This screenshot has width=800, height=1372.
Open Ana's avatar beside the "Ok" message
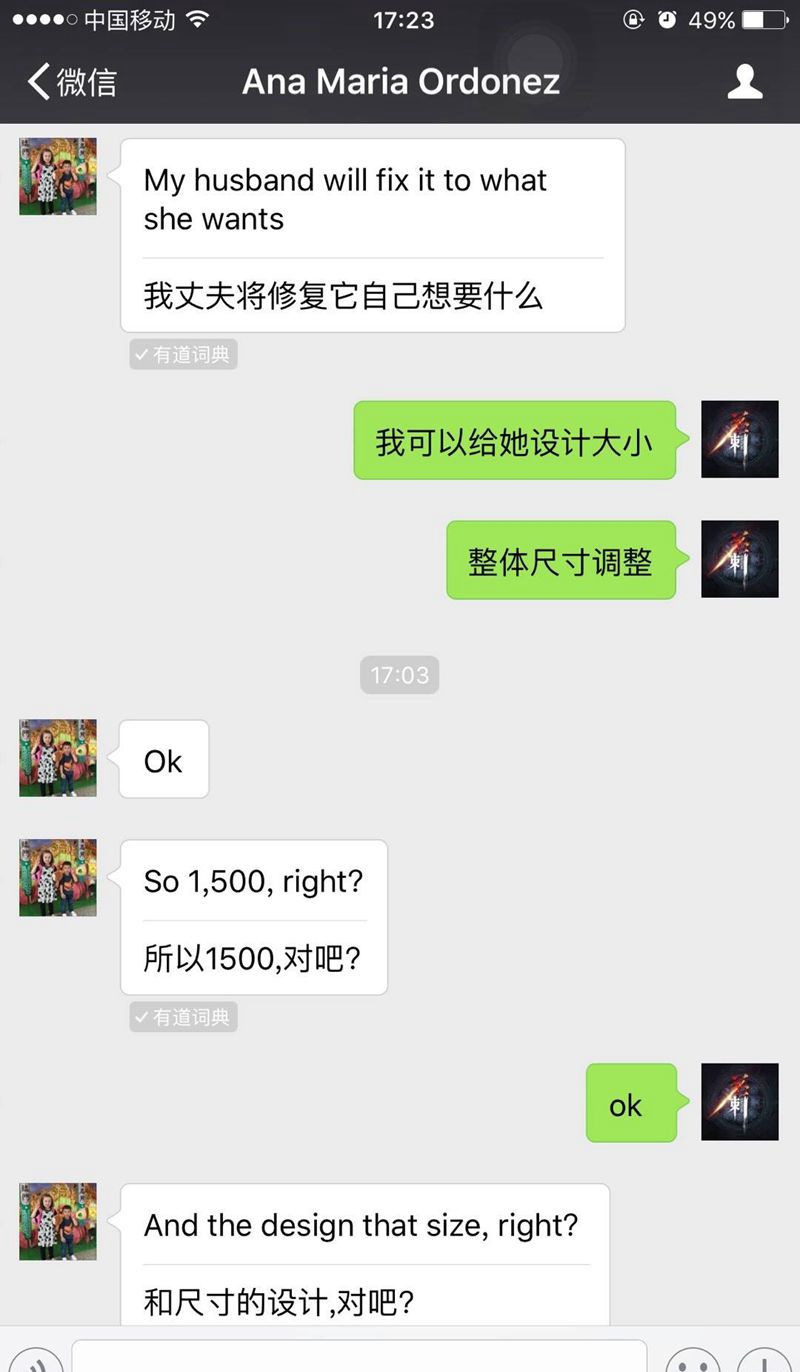click(58, 758)
